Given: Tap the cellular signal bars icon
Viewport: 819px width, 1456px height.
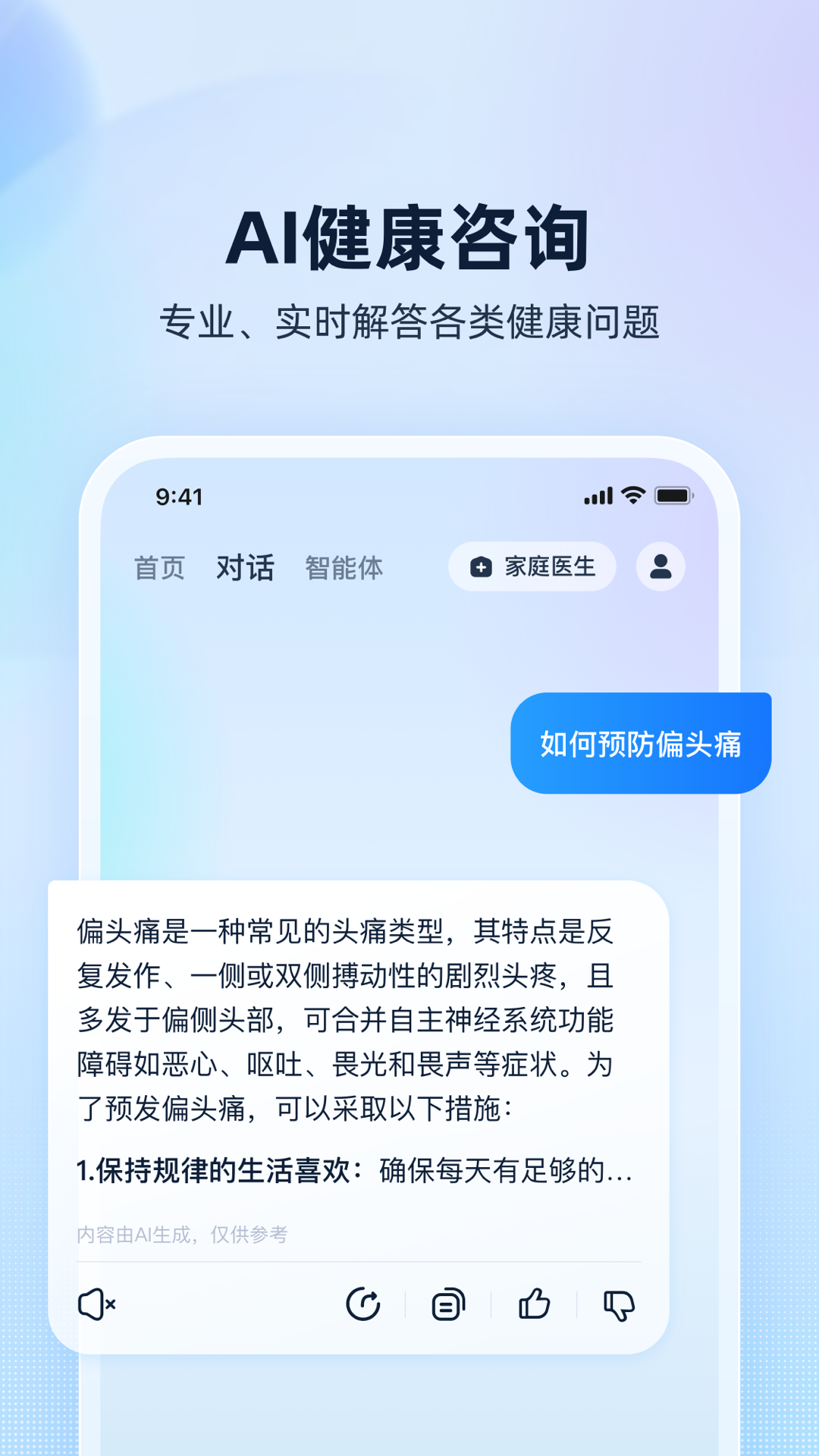Looking at the screenshot, I should point(597,495).
